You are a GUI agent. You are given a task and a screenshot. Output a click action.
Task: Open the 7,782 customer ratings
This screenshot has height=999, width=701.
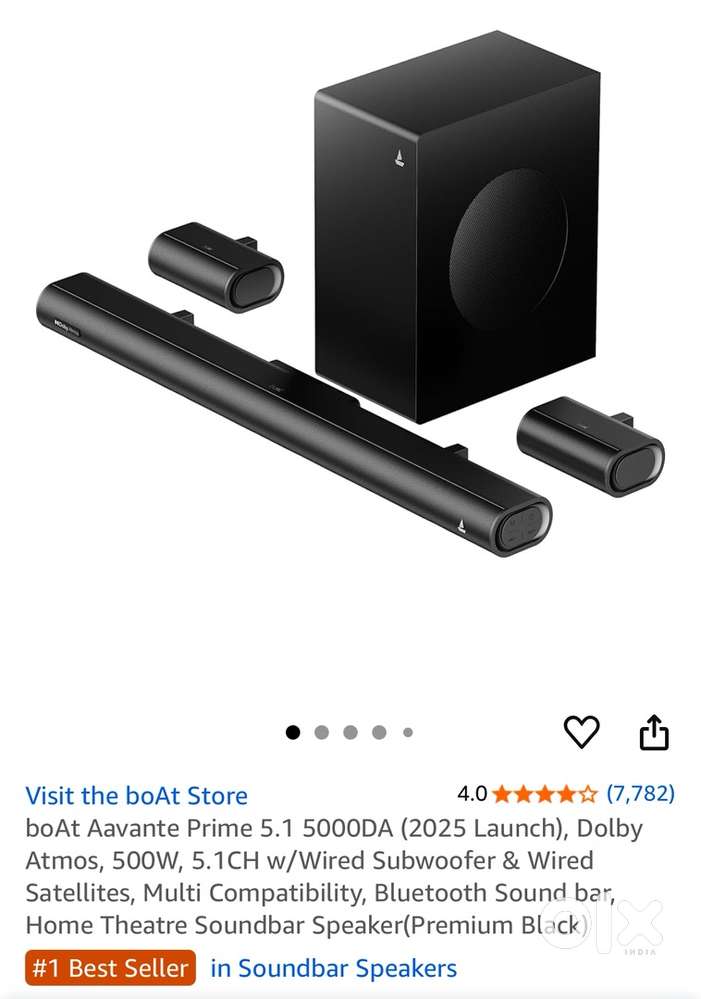[640, 794]
